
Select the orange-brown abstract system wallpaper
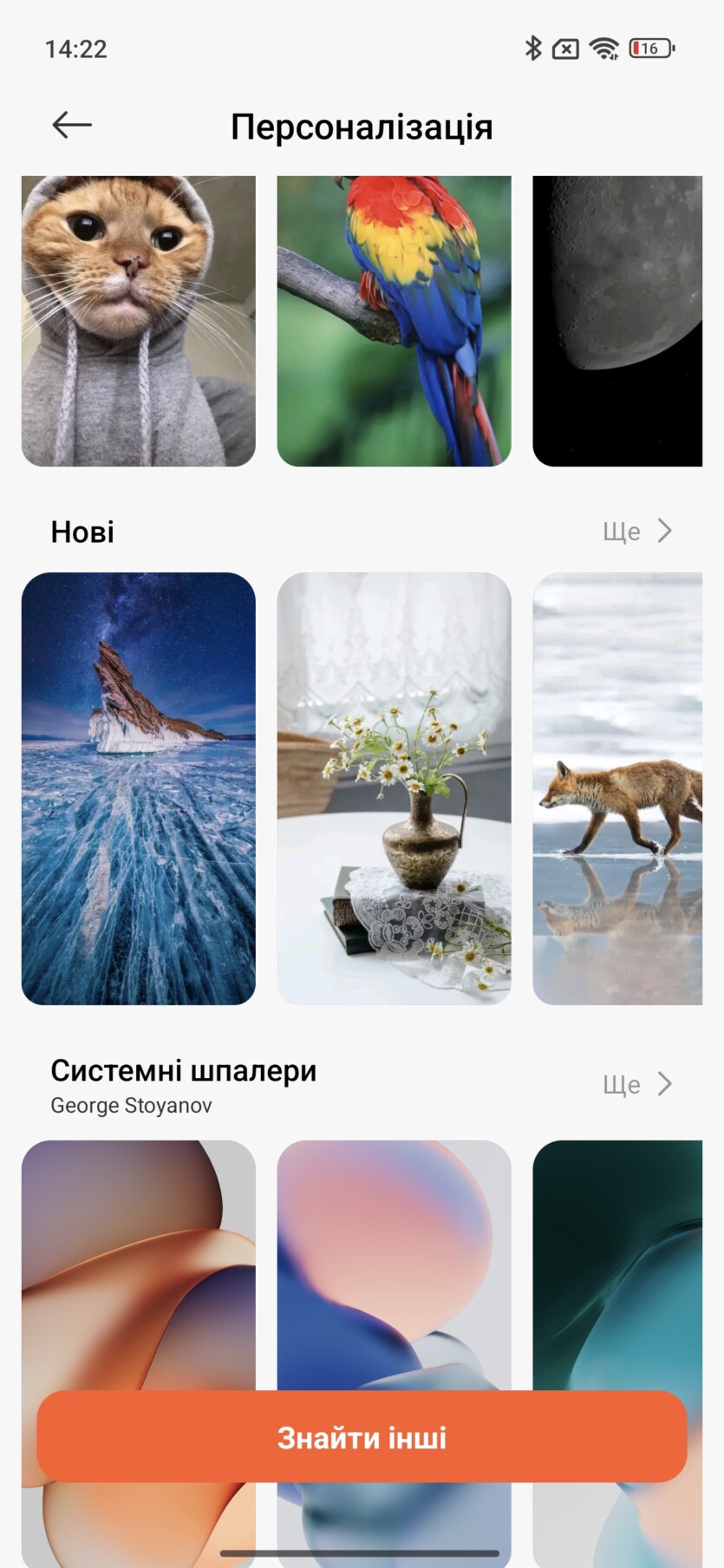139,1264
